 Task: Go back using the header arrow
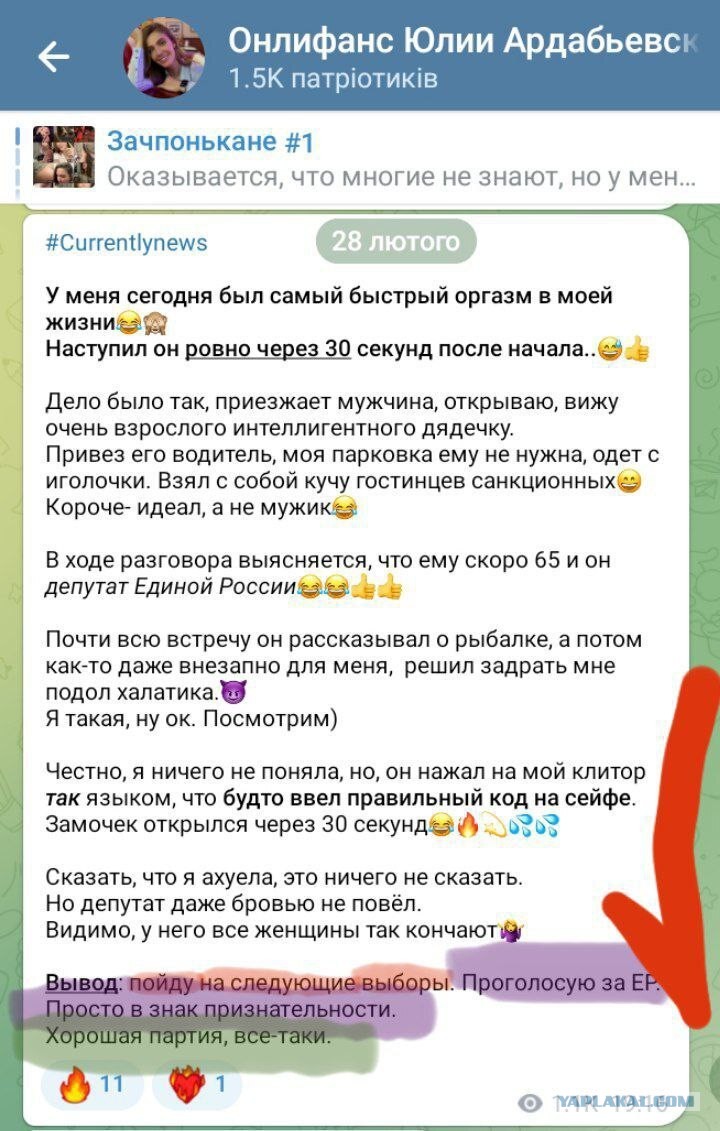[53, 56]
